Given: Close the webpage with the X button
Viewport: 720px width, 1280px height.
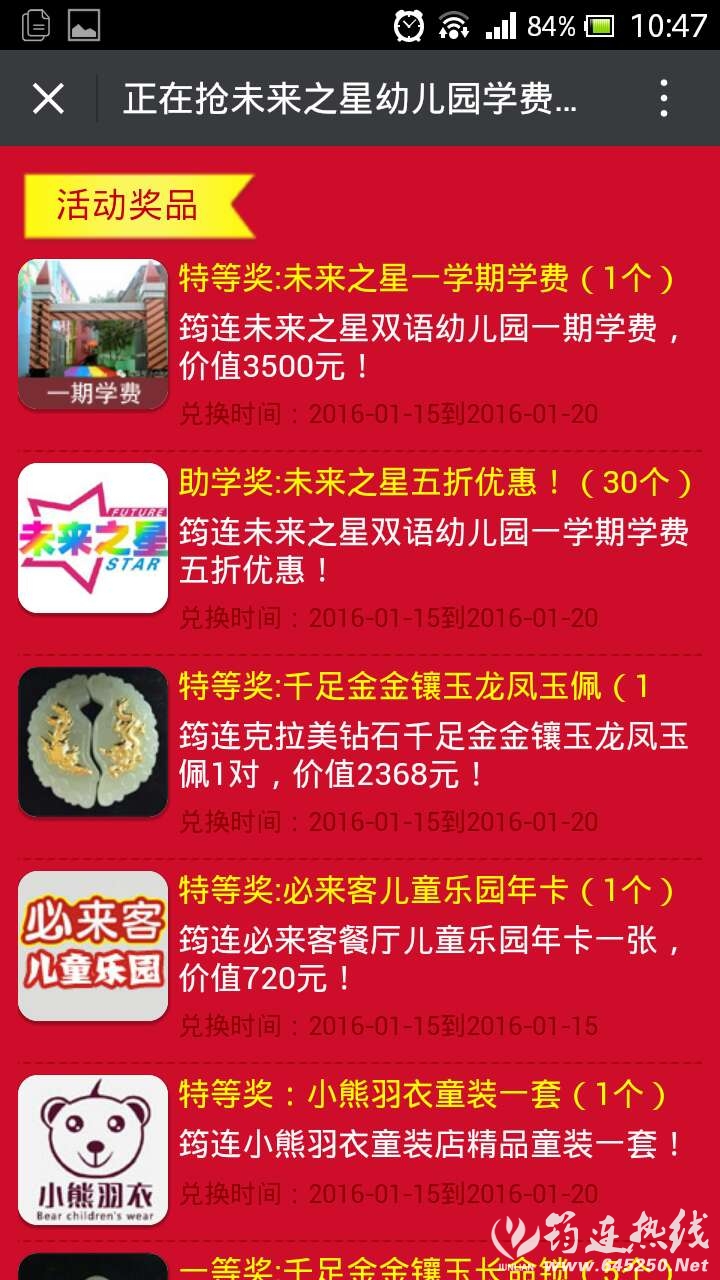Looking at the screenshot, I should 48,99.
